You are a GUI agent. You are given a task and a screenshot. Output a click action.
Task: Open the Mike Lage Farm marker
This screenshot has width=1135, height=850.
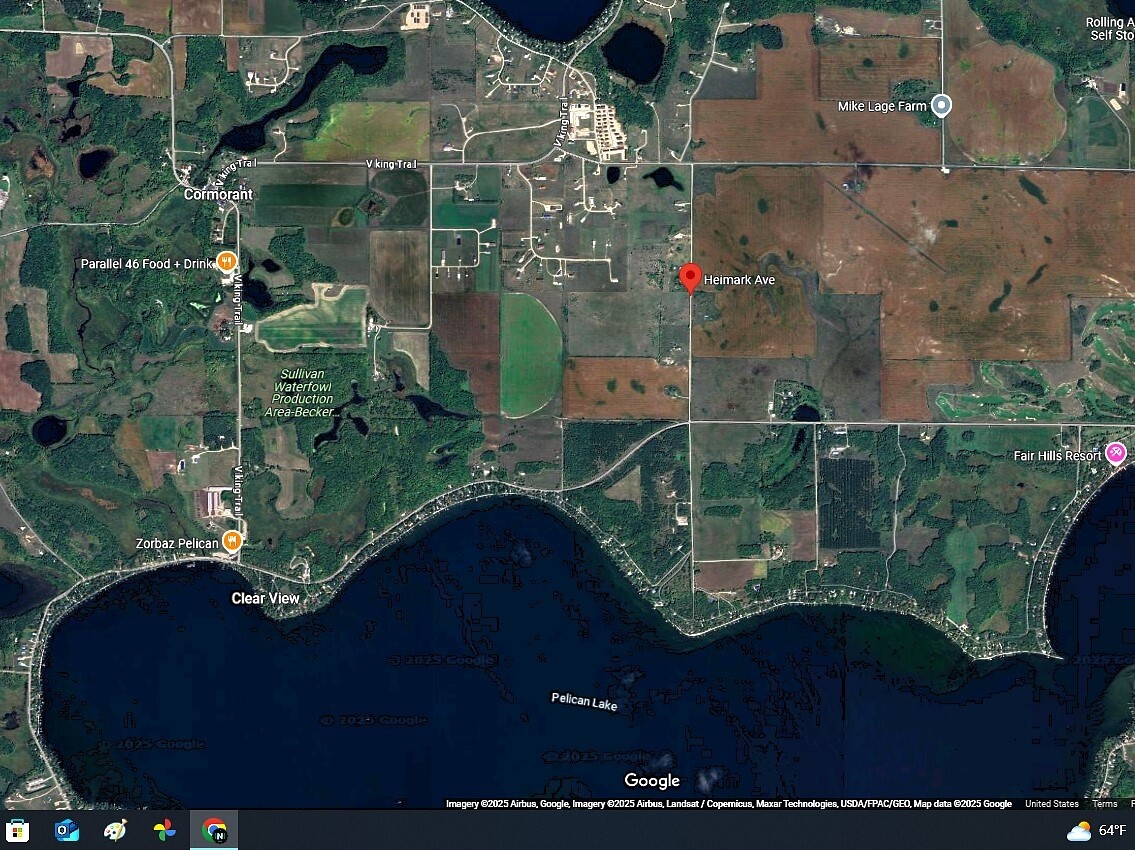[941, 105]
